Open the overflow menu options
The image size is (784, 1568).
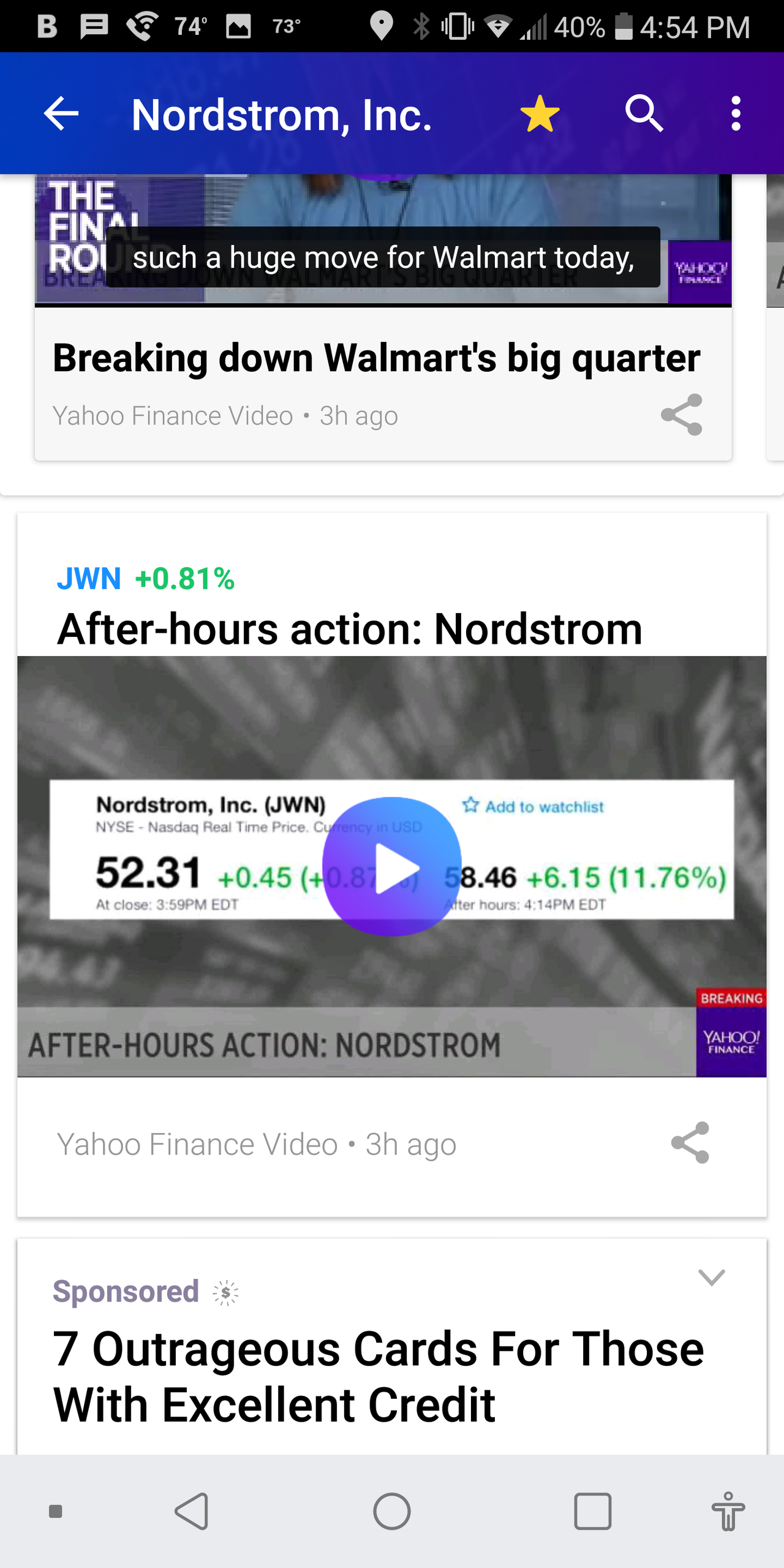[736, 114]
